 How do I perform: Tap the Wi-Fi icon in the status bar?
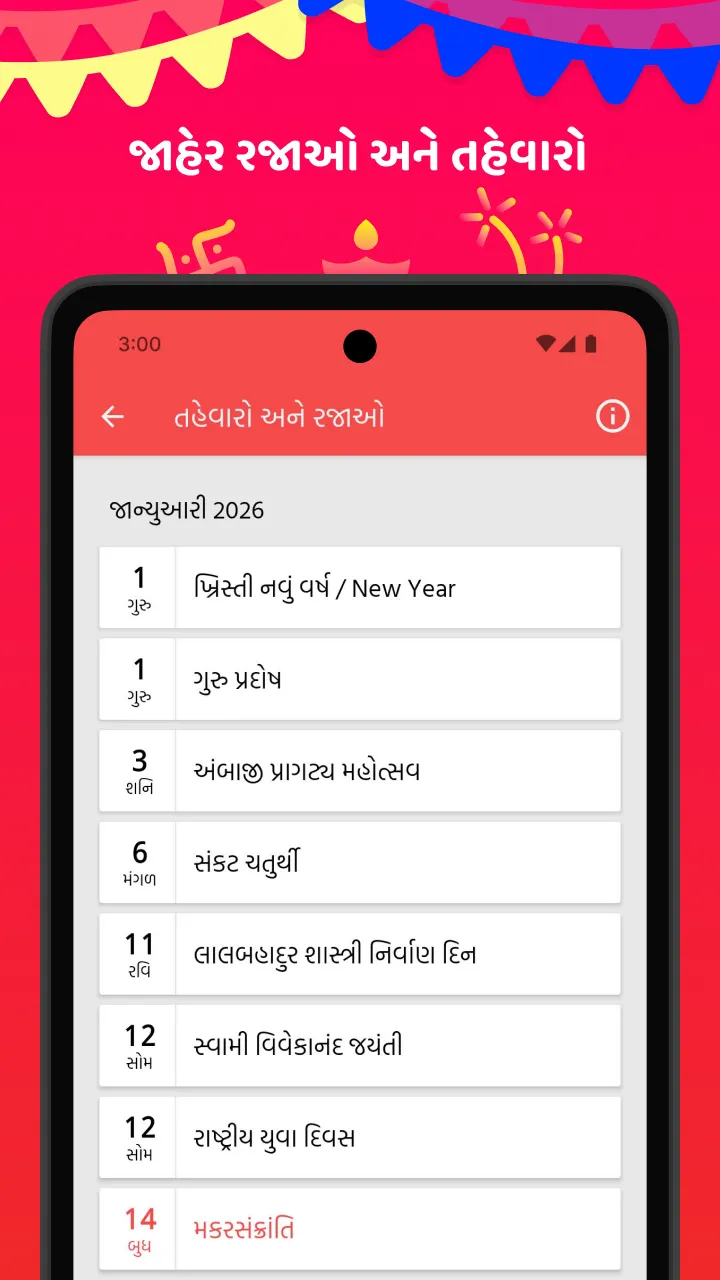coord(546,344)
